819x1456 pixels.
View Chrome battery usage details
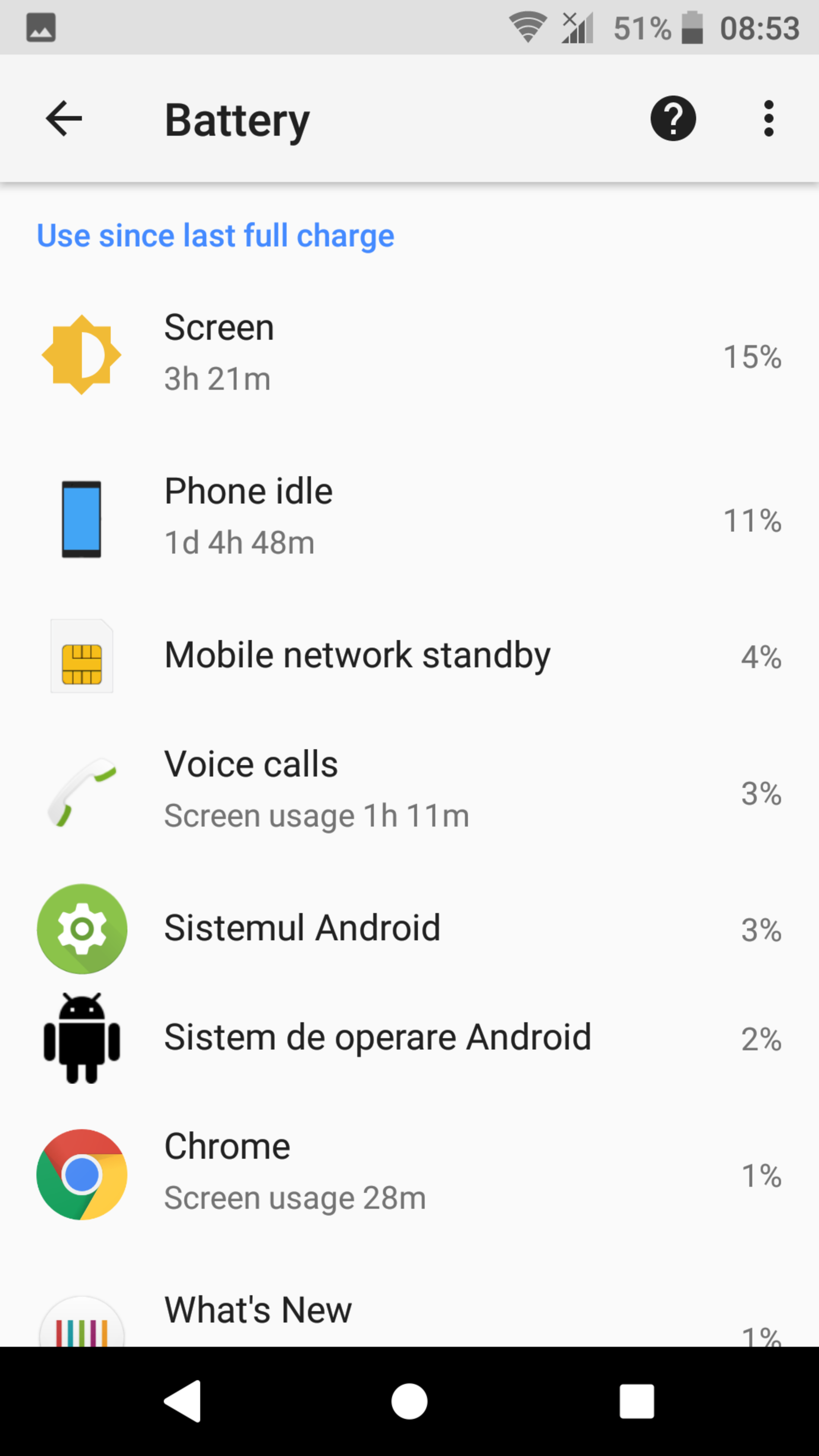coord(409,1175)
